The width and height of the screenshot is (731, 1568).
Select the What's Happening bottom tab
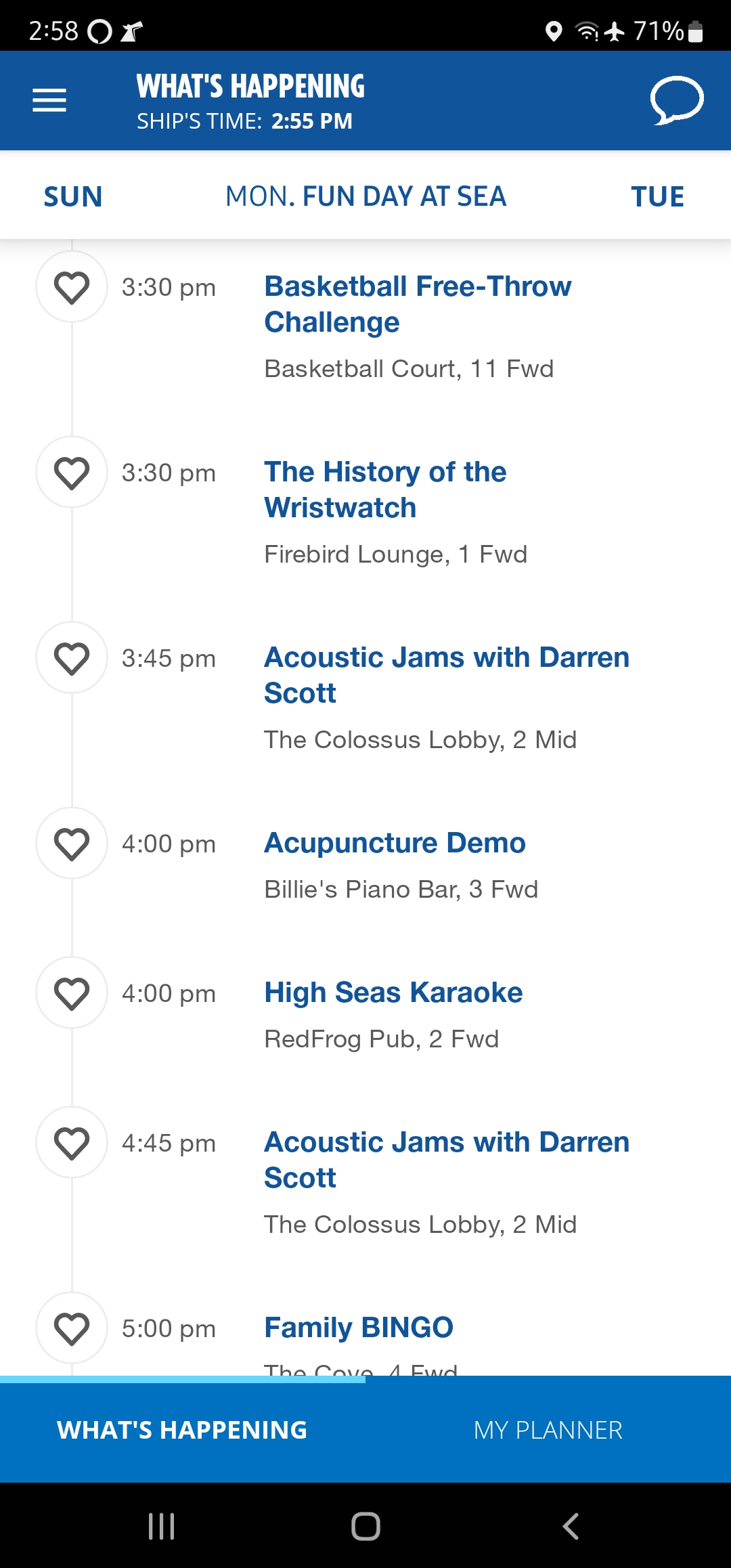point(183,1430)
